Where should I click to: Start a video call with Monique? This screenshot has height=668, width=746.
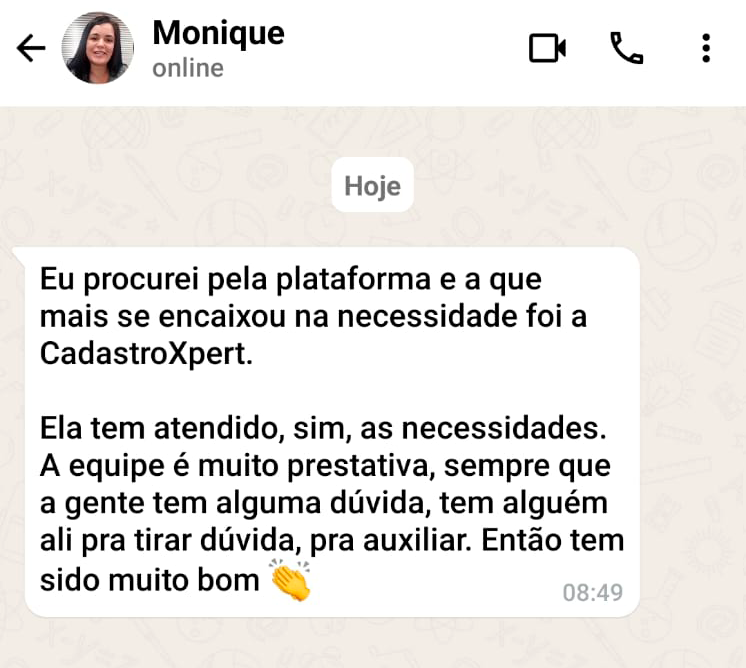pyautogui.click(x=547, y=48)
